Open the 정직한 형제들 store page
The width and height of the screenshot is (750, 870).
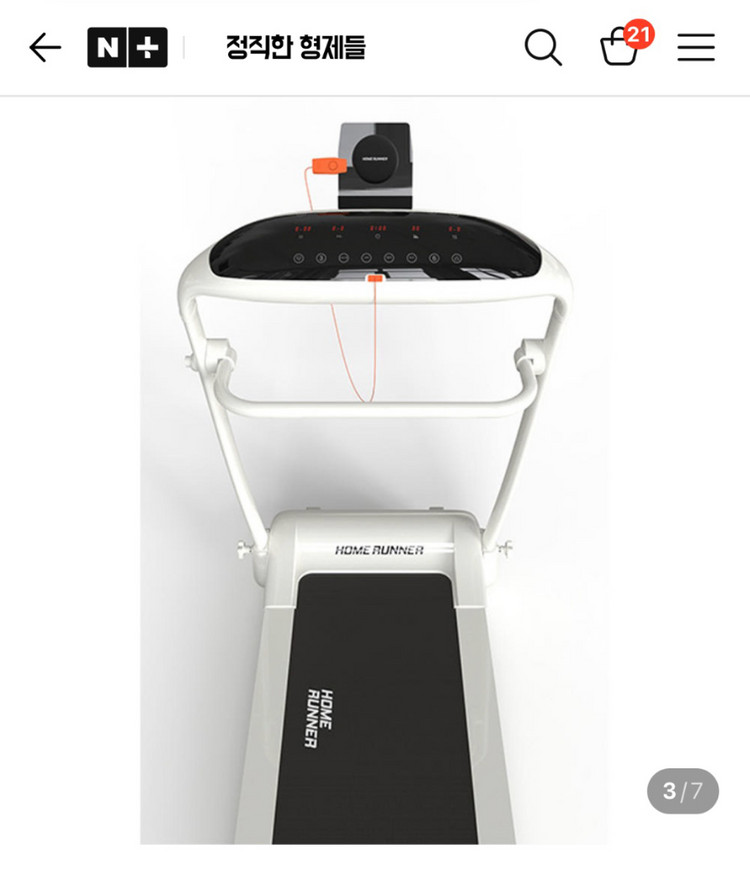point(295,47)
